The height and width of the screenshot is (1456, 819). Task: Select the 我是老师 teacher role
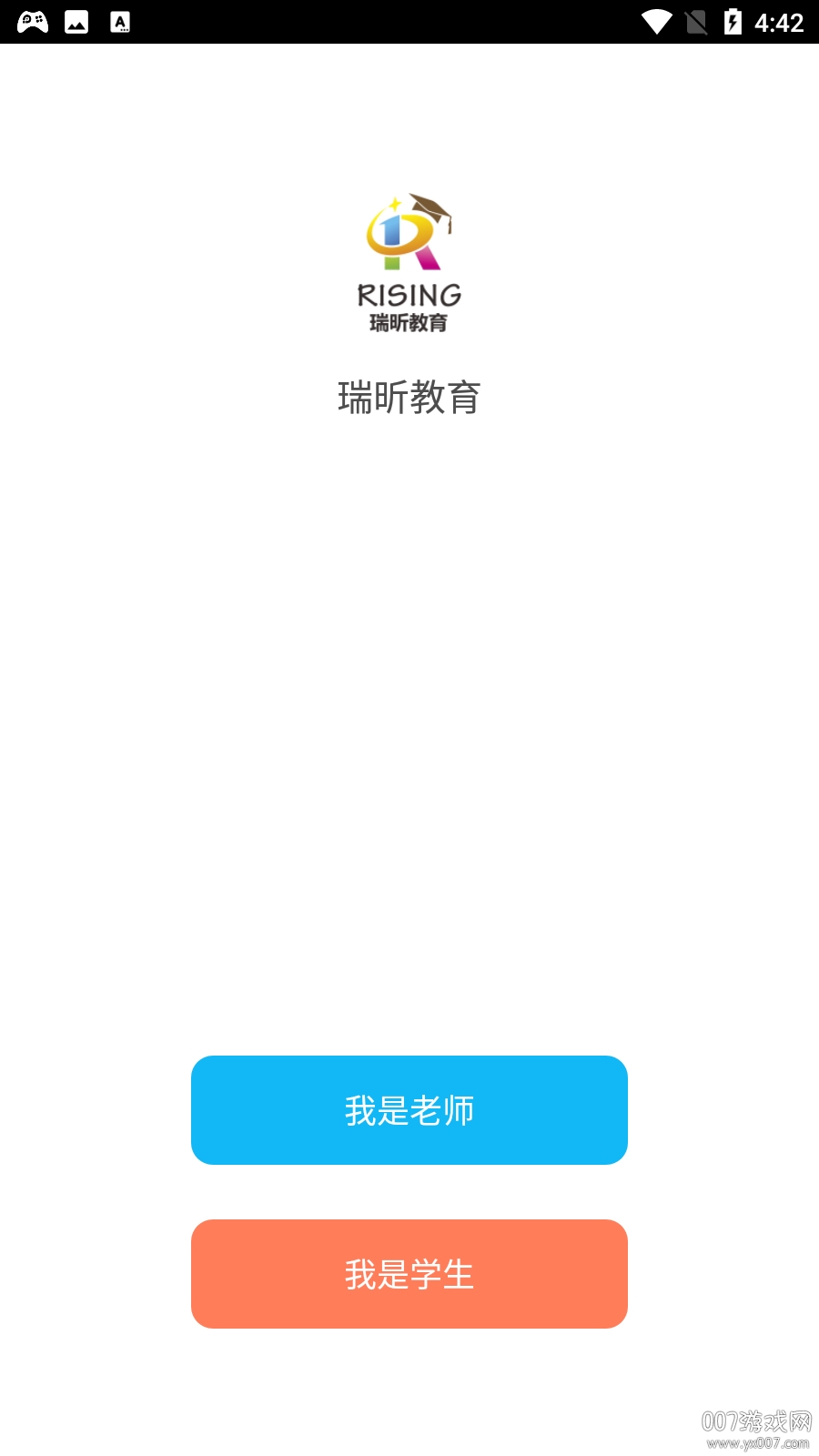(409, 1109)
